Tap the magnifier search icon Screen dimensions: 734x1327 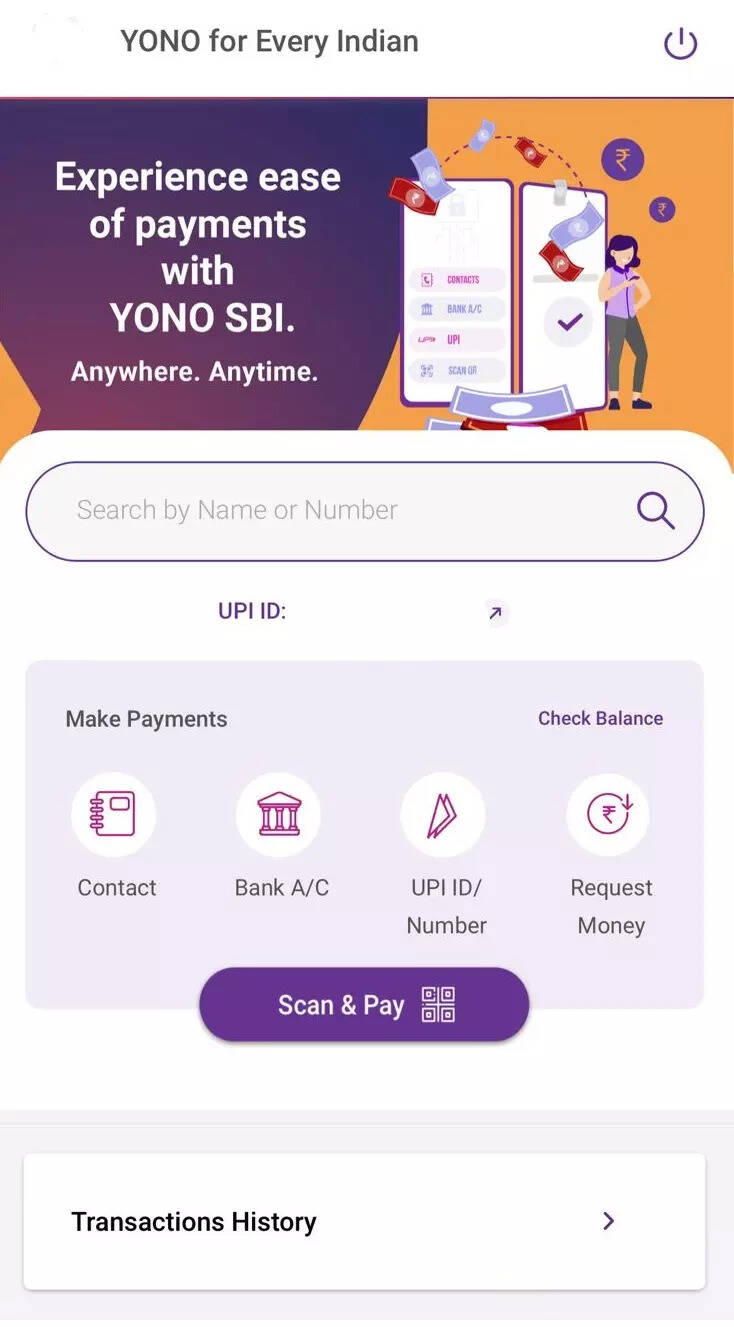[x=655, y=511]
